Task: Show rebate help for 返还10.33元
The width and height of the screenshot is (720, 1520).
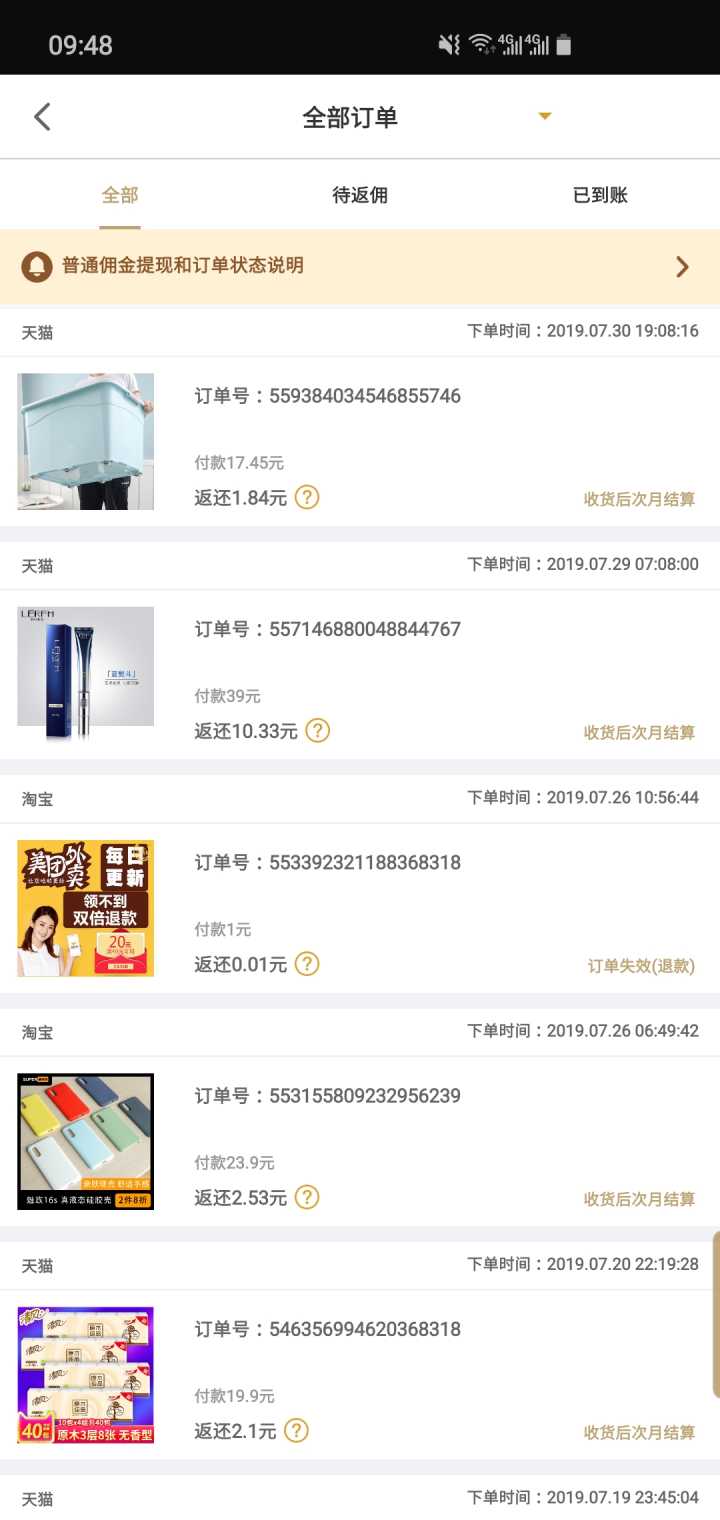Action: (x=318, y=731)
